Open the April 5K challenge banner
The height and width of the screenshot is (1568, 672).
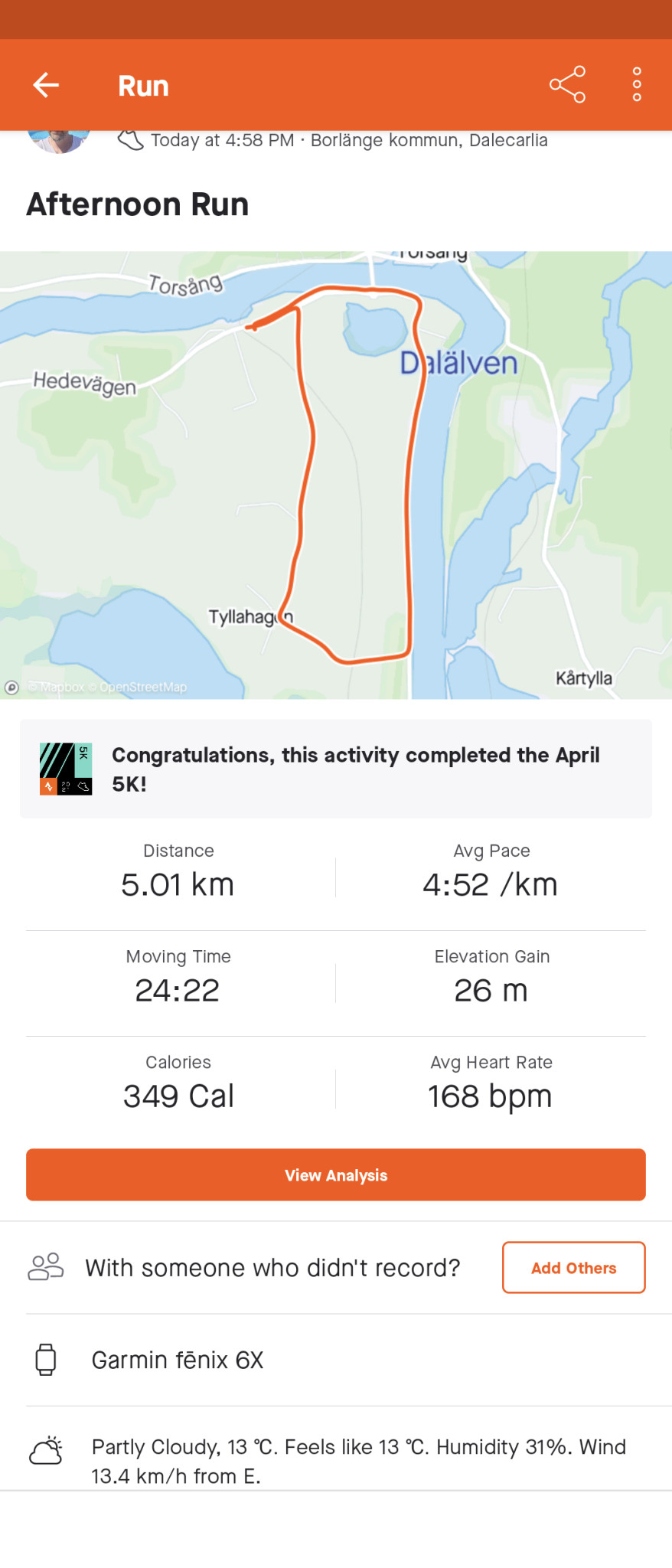click(336, 769)
